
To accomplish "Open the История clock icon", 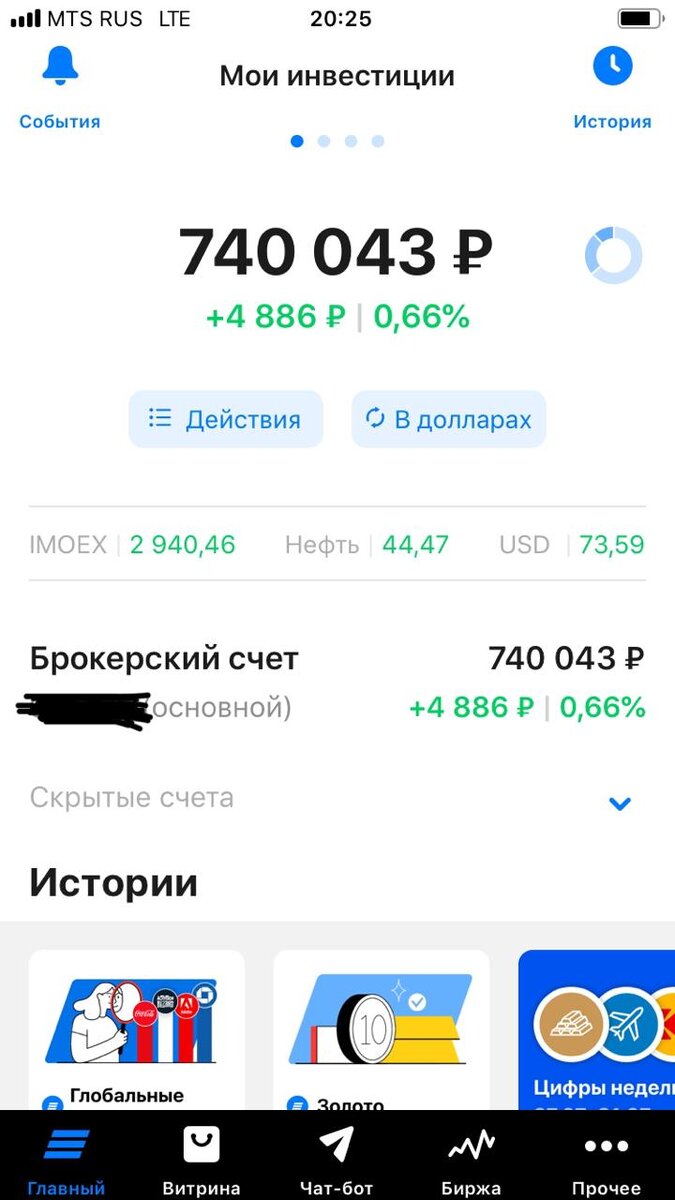I will click(612, 70).
